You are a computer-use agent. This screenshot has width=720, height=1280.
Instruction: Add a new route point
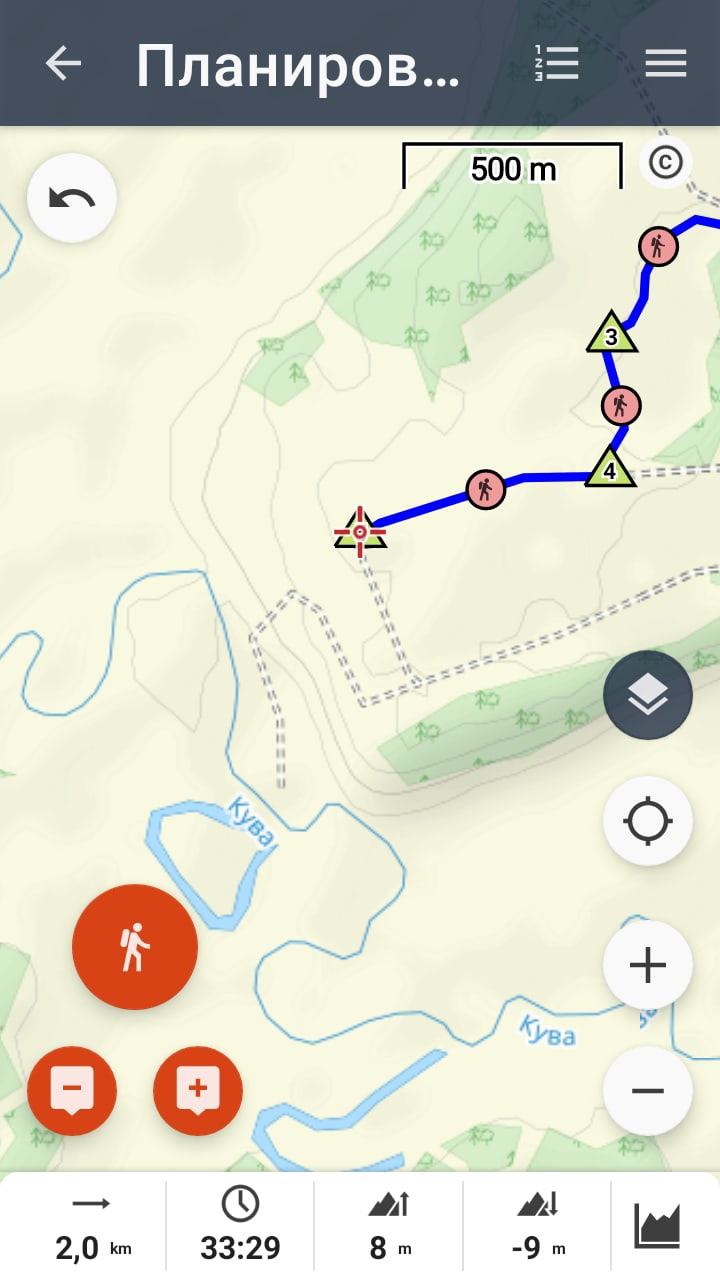[198, 1089]
